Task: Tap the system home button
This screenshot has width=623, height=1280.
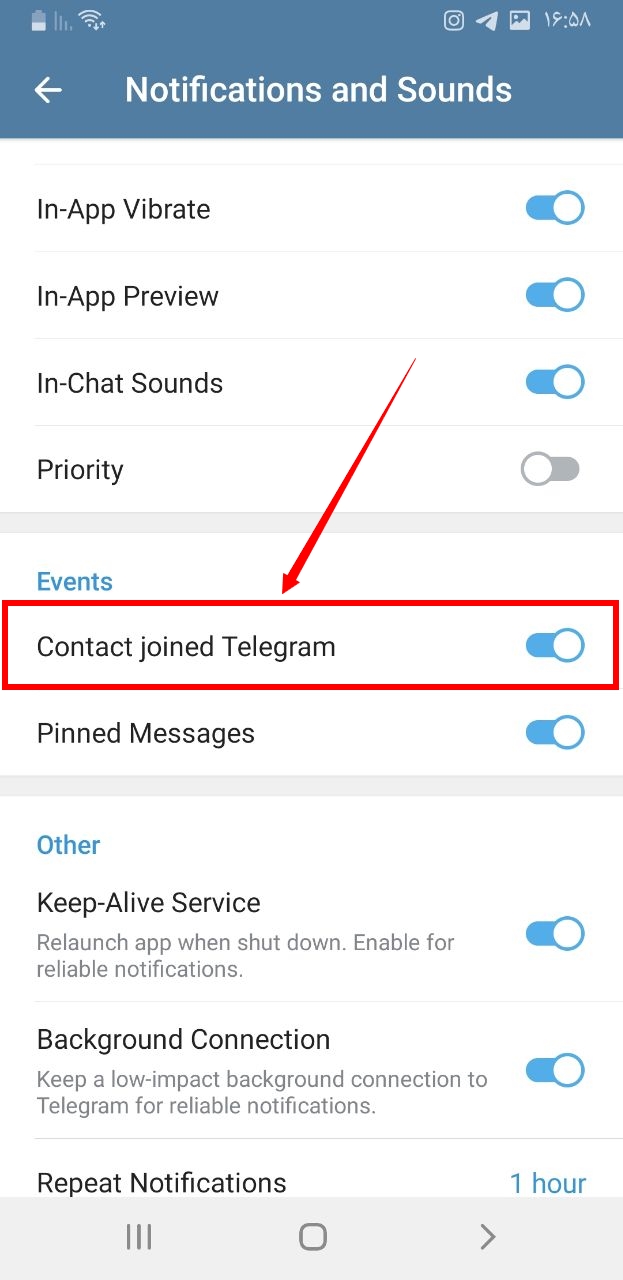Action: [313, 1237]
